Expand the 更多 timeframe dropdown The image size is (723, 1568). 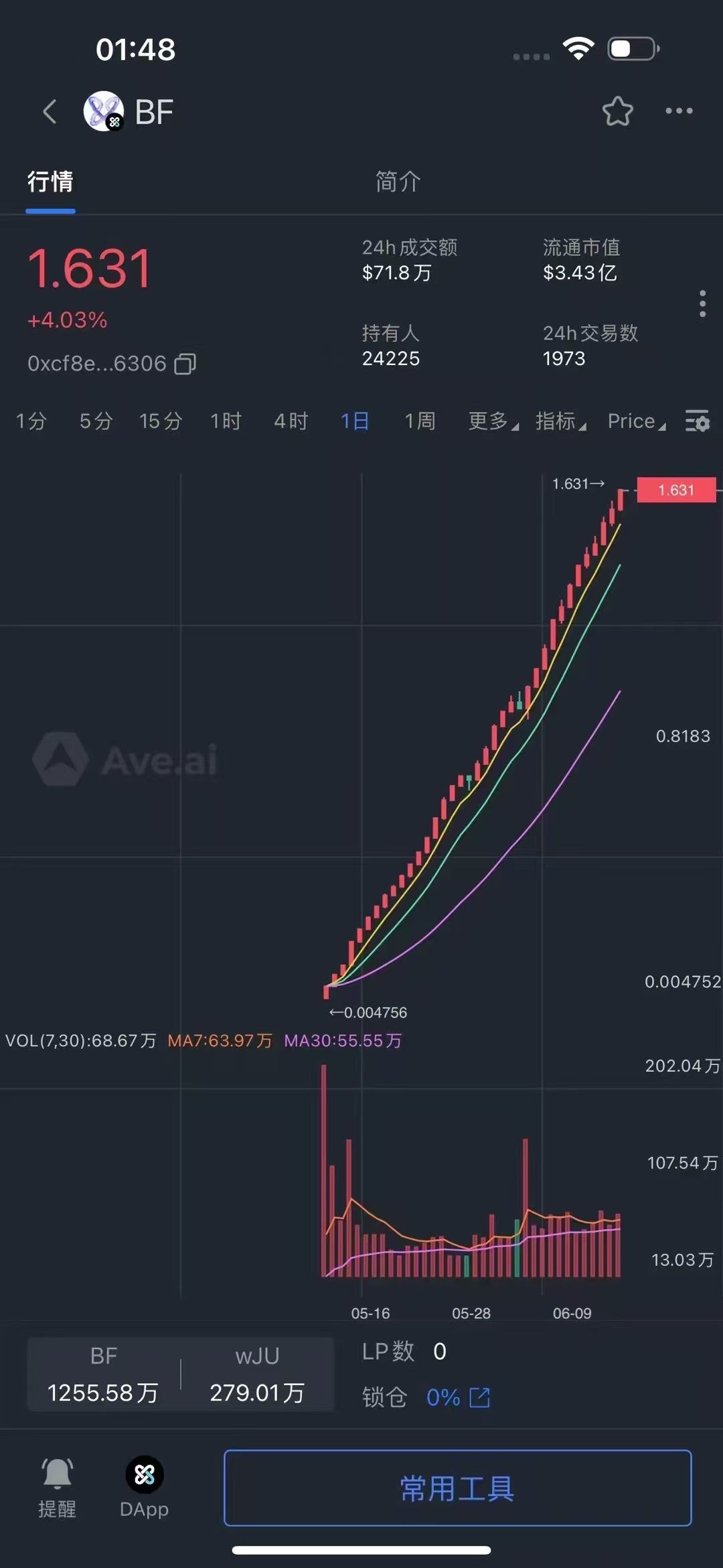coord(493,421)
